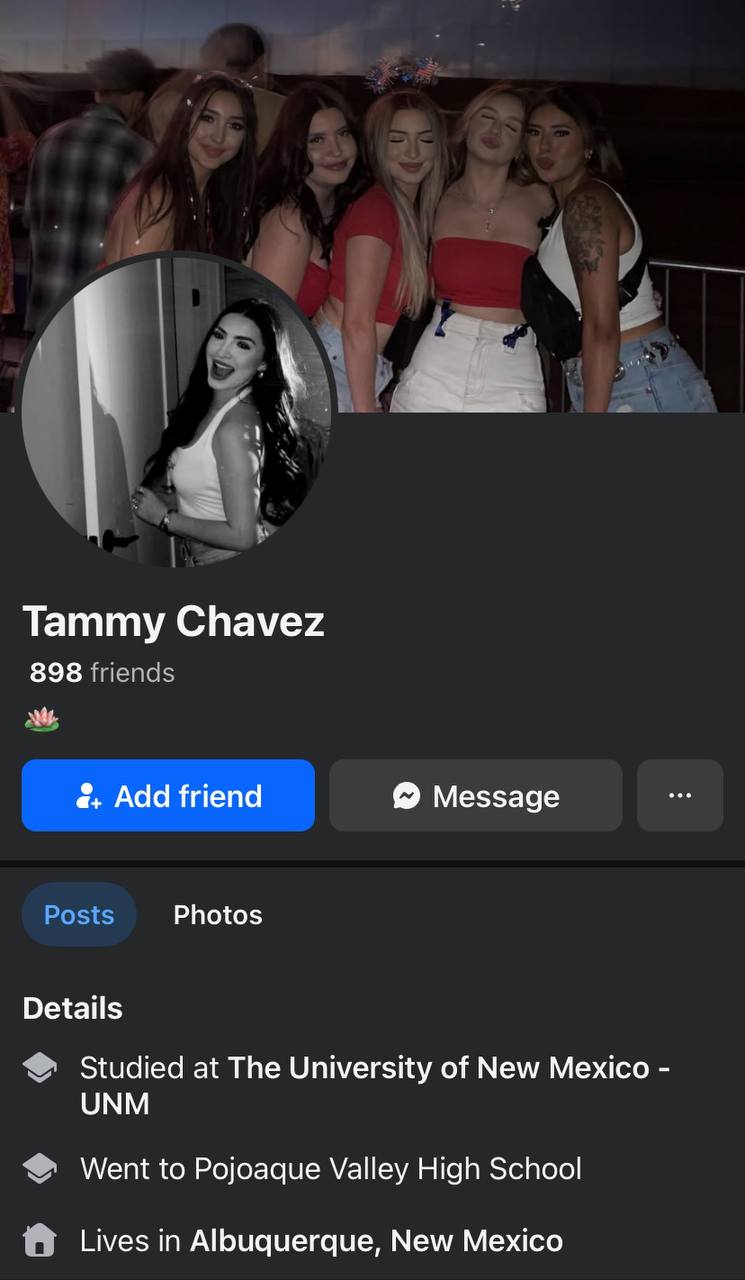The width and height of the screenshot is (745, 1280).
Task: Select the Posts tab
Action: (79, 914)
